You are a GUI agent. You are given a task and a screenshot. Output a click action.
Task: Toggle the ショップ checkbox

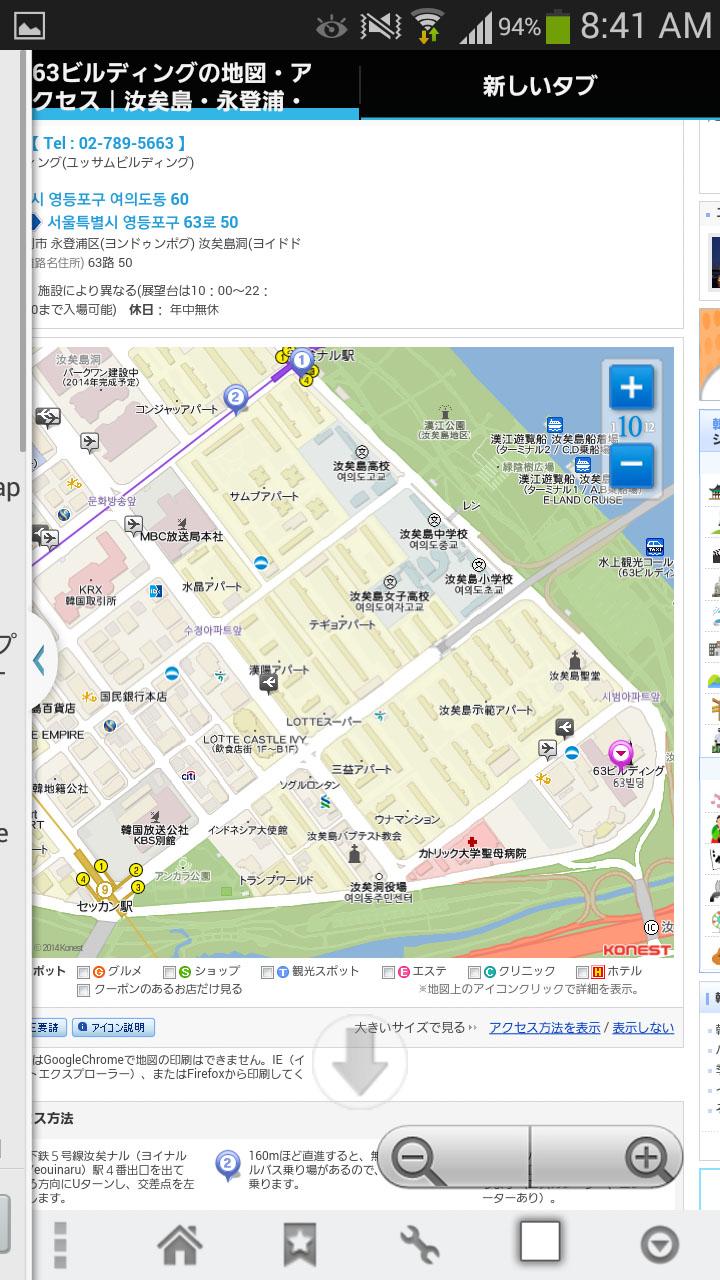[169, 972]
